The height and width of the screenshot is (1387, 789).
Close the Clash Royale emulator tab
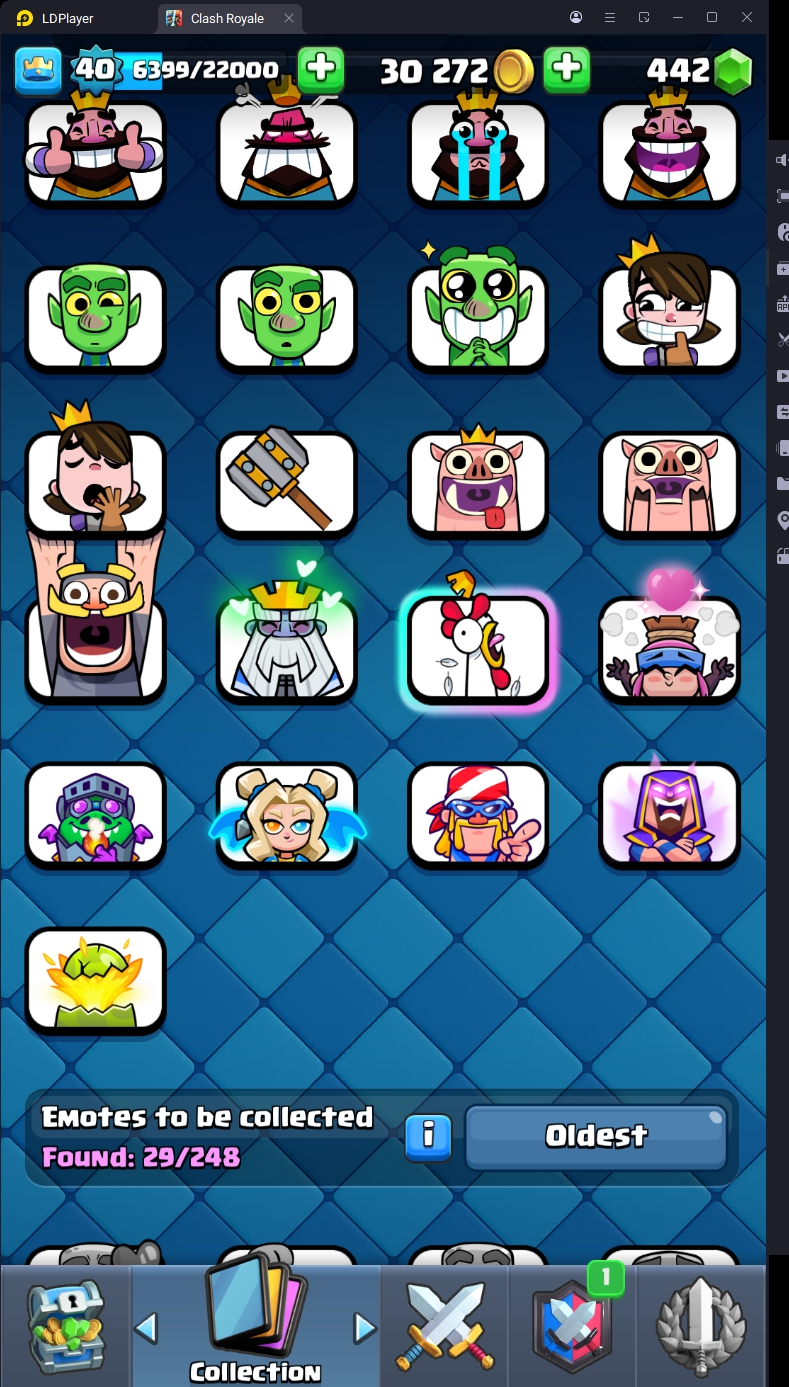pyautogui.click(x=289, y=18)
